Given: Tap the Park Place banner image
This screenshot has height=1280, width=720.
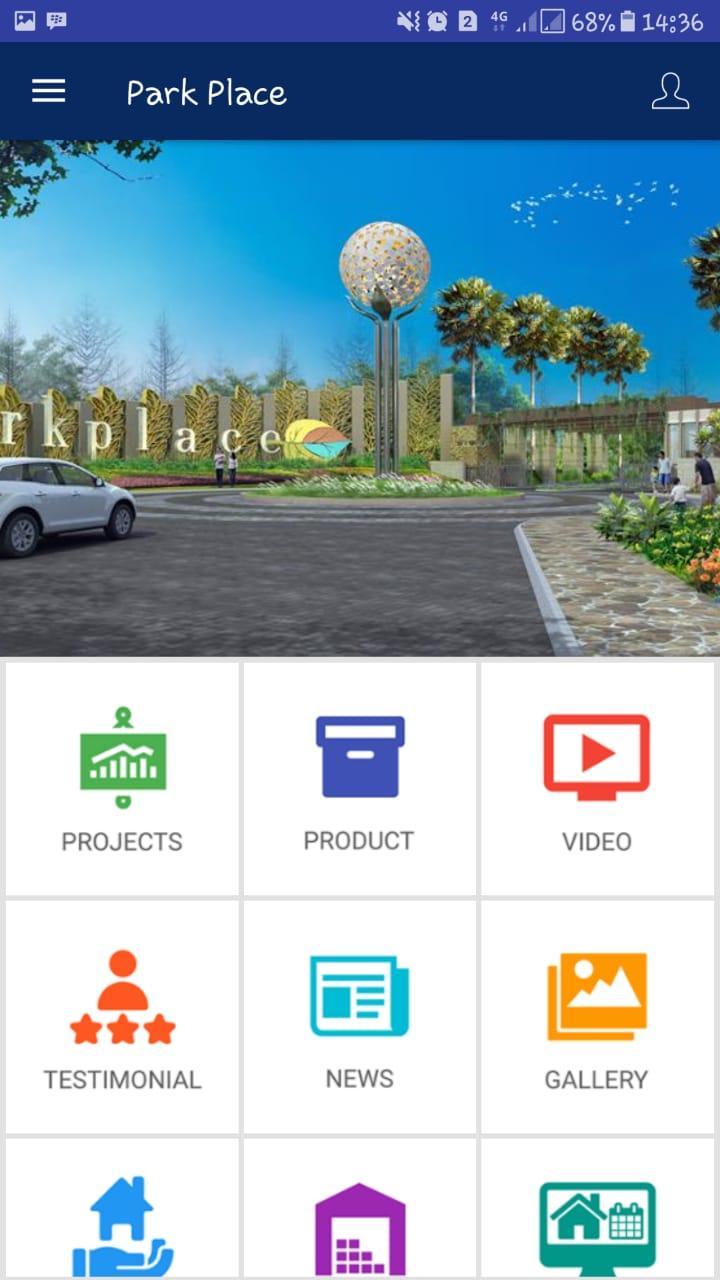Looking at the screenshot, I should 360,398.
